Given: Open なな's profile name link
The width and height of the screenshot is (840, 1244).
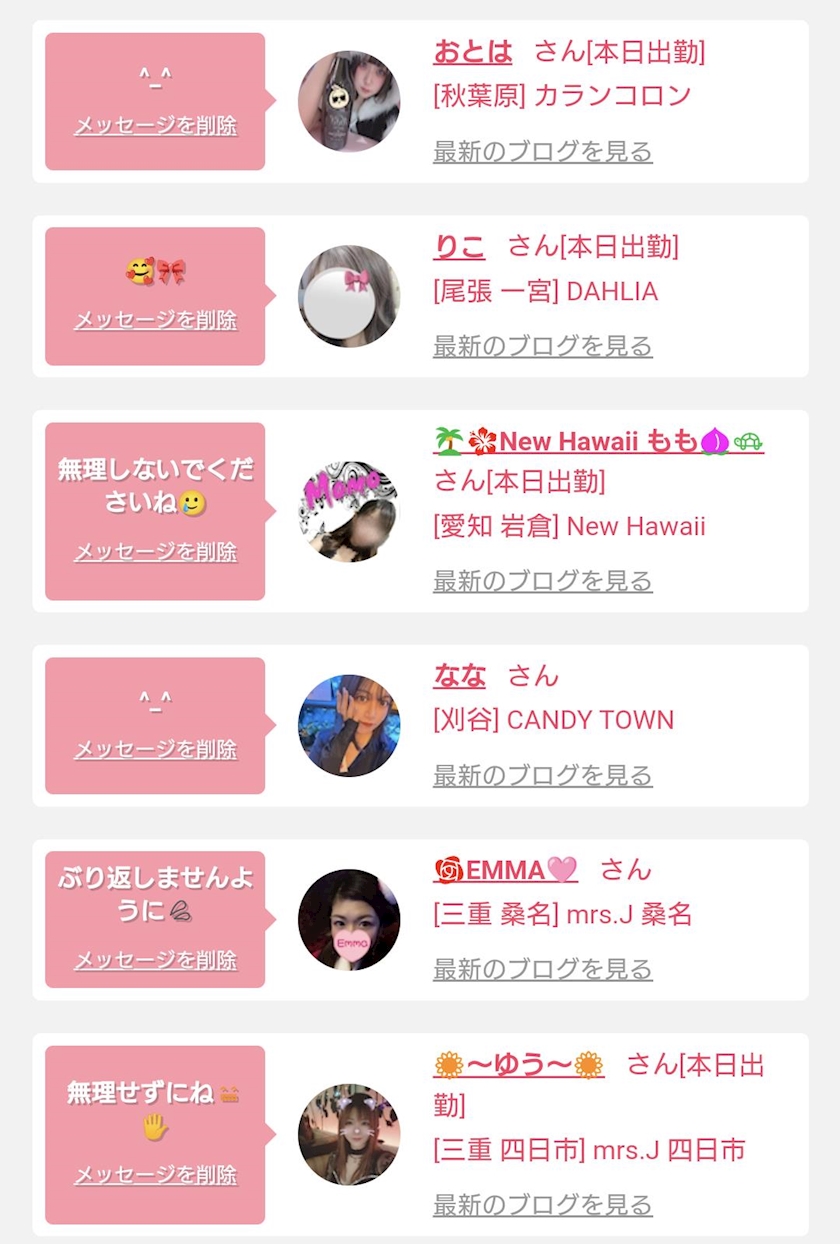Looking at the screenshot, I should (x=459, y=676).
